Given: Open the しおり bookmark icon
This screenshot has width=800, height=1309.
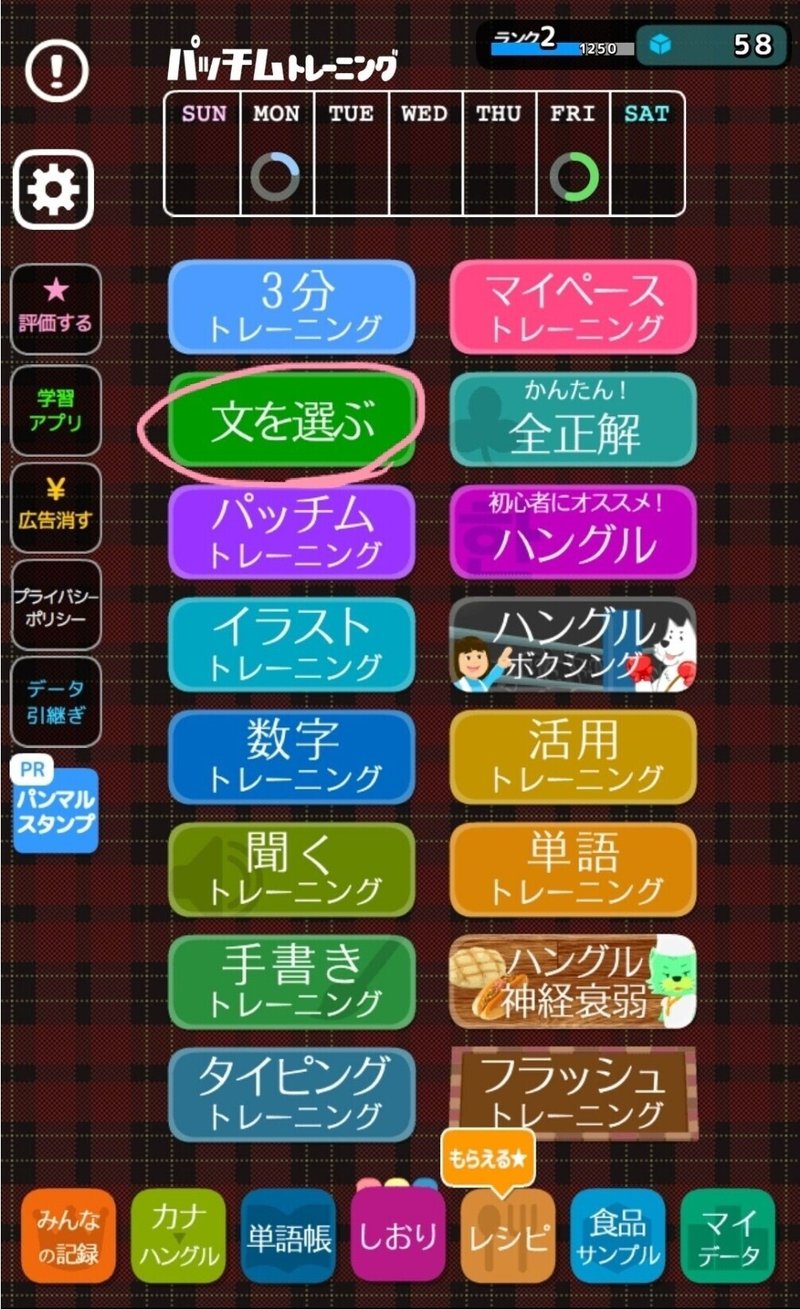Looking at the screenshot, I should point(397,1238).
